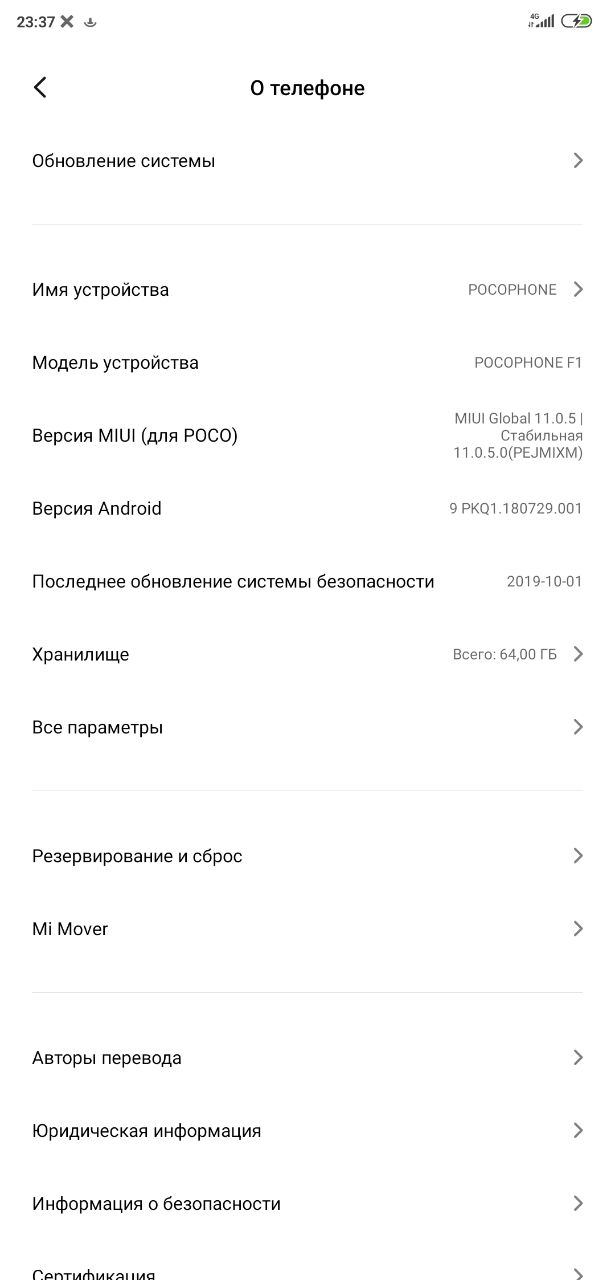Open Обновление системы

click(x=307, y=161)
